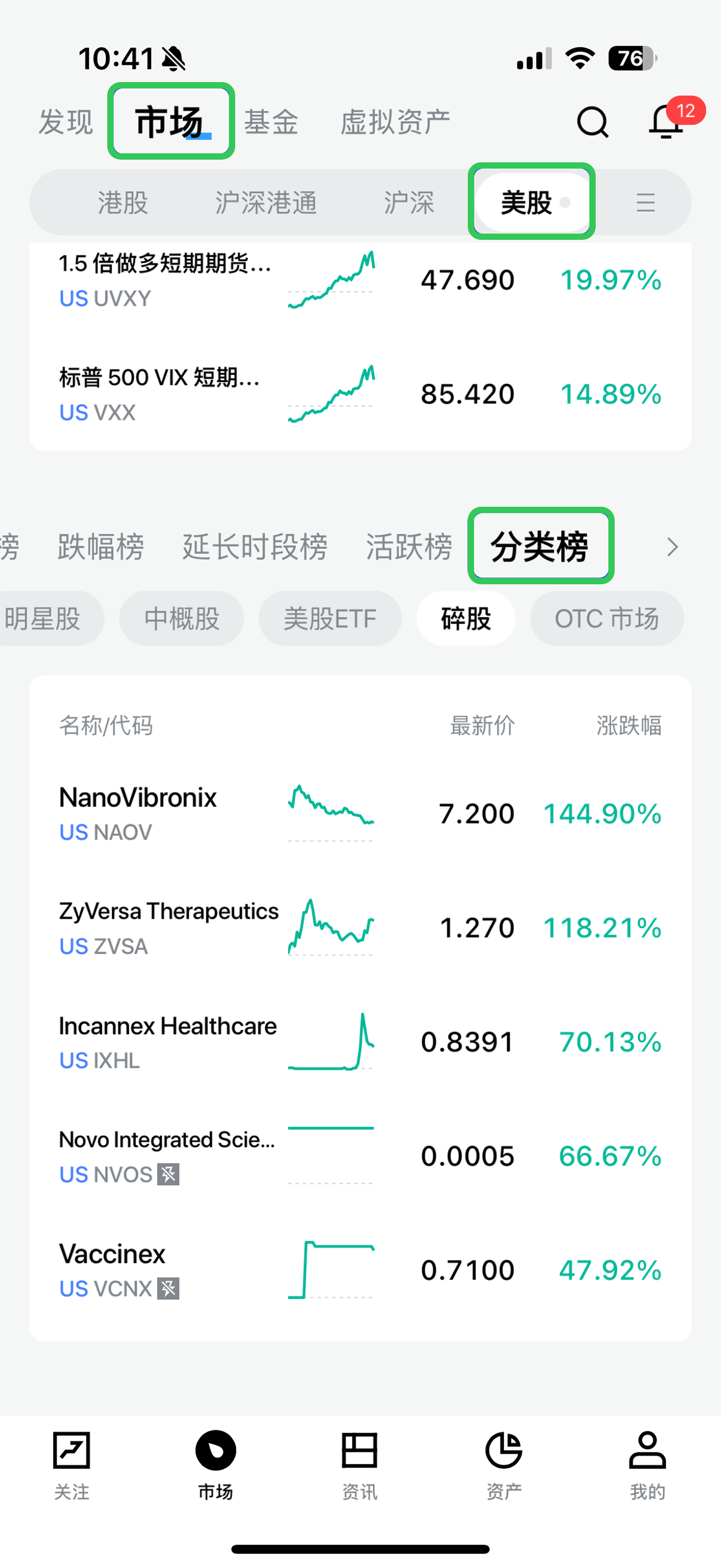This screenshot has height=1568, width=721.
Task: Switch to the 活跃榜 ranking
Action: point(409,546)
